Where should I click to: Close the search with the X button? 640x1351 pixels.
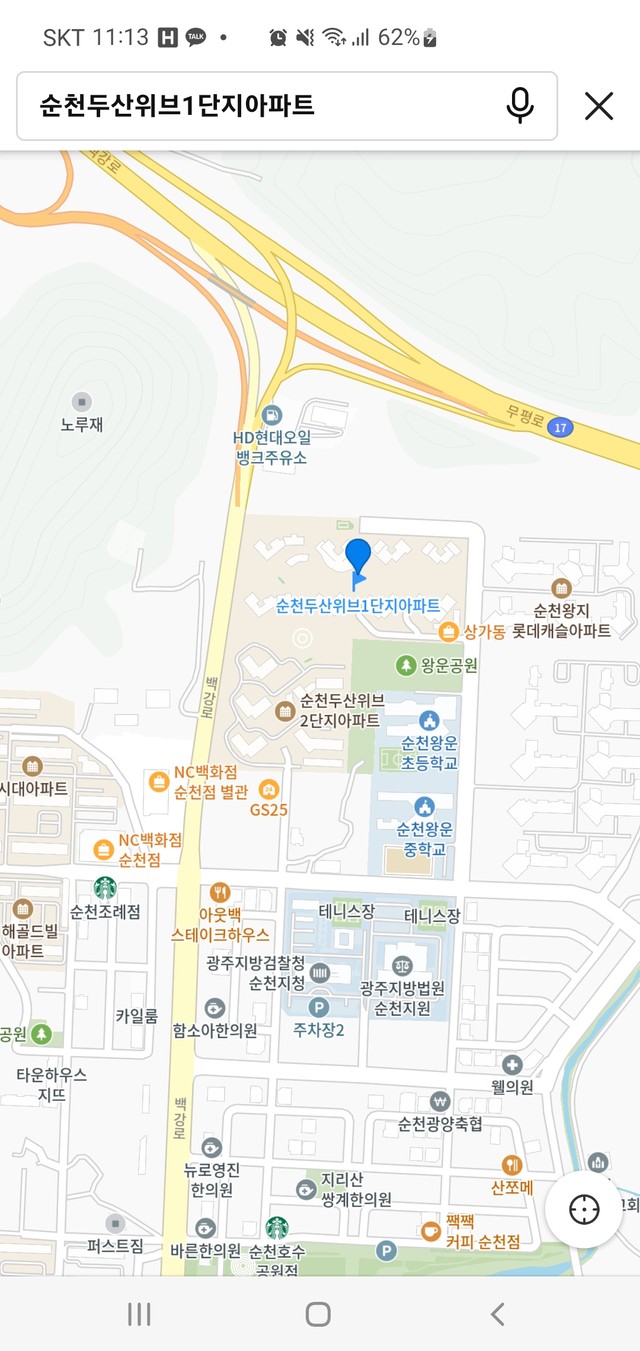[x=599, y=106]
